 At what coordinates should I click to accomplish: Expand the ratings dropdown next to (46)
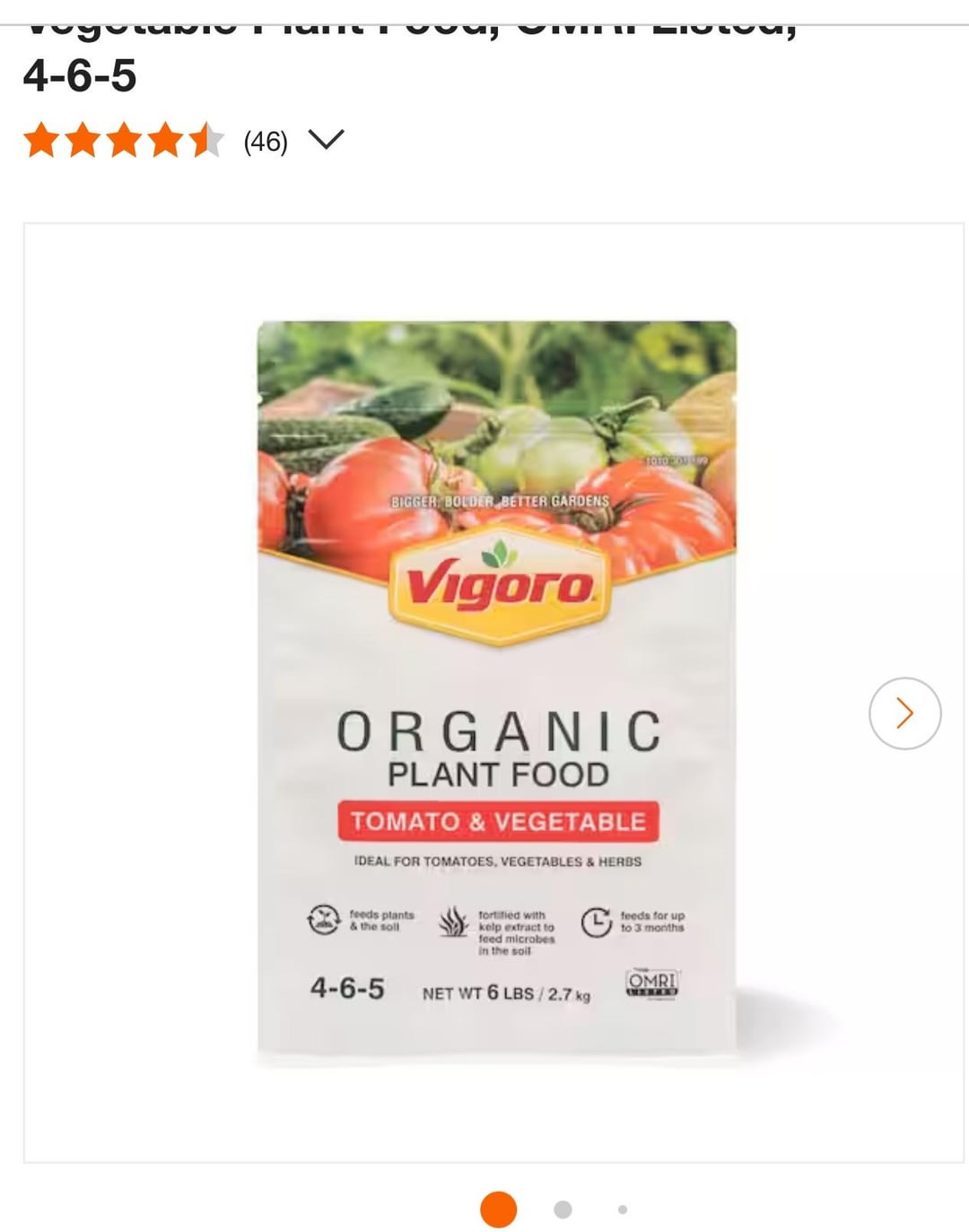pyautogui.click(x=326, y=140)
